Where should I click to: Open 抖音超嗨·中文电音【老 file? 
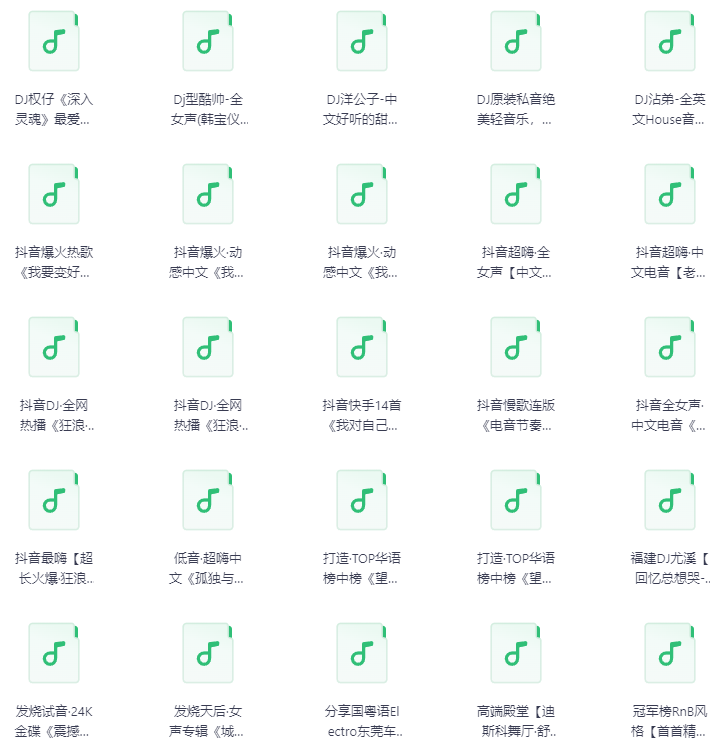[670, 194]
